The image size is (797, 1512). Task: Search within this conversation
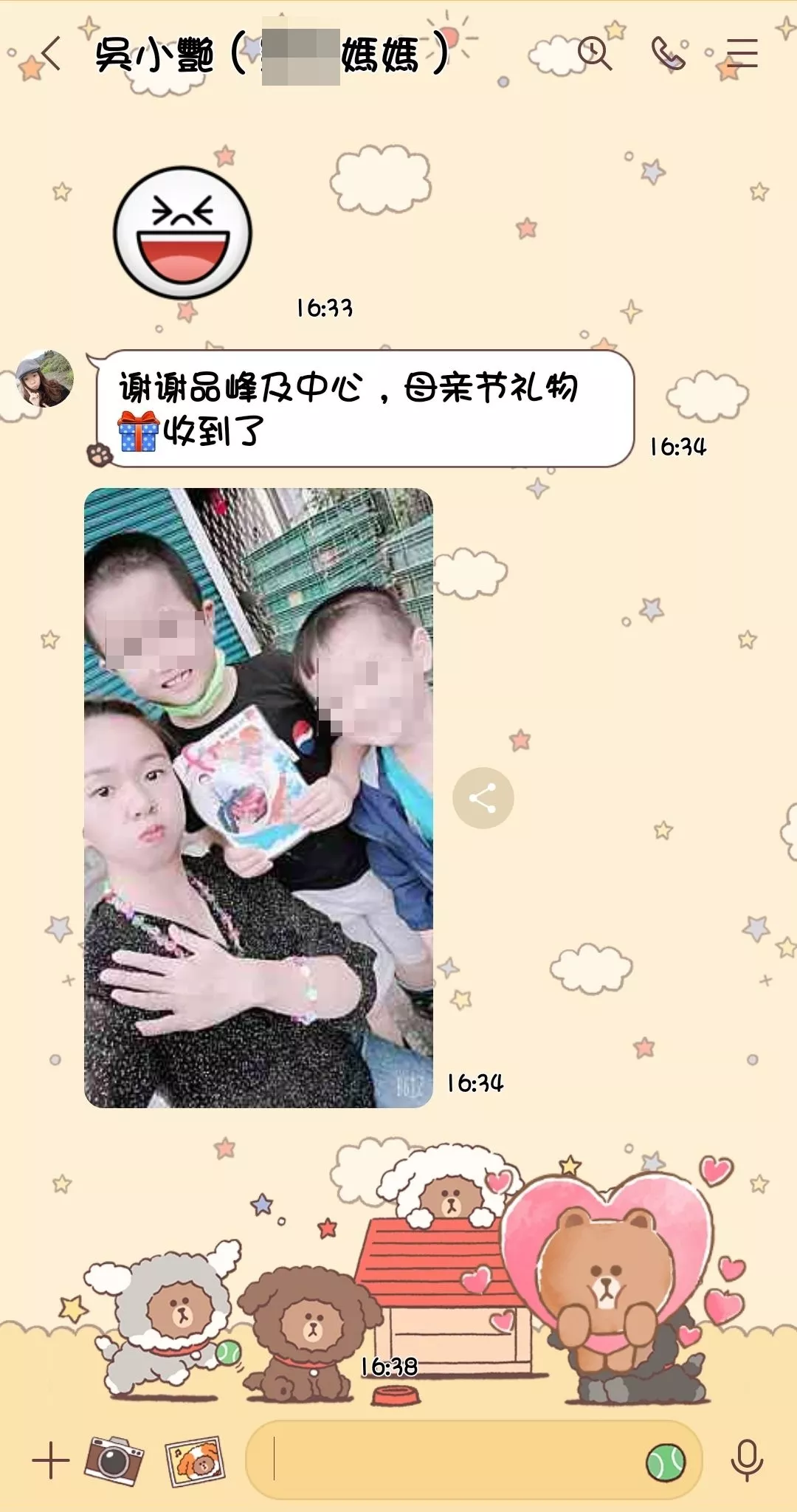click(595, 54)
